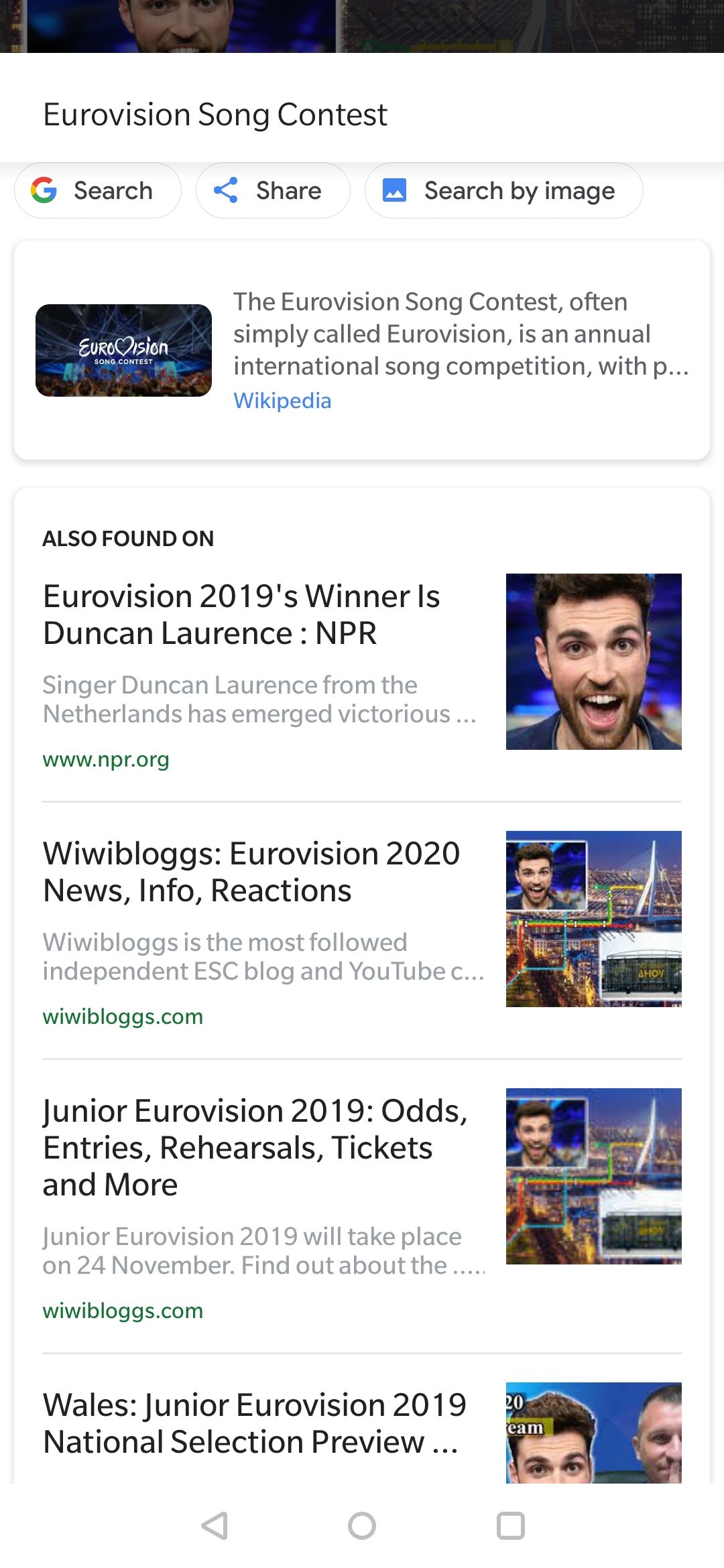Tap the Duncan Laurence photo thumbnail
Screen dimensions: 724x1568
coord(594,661)
